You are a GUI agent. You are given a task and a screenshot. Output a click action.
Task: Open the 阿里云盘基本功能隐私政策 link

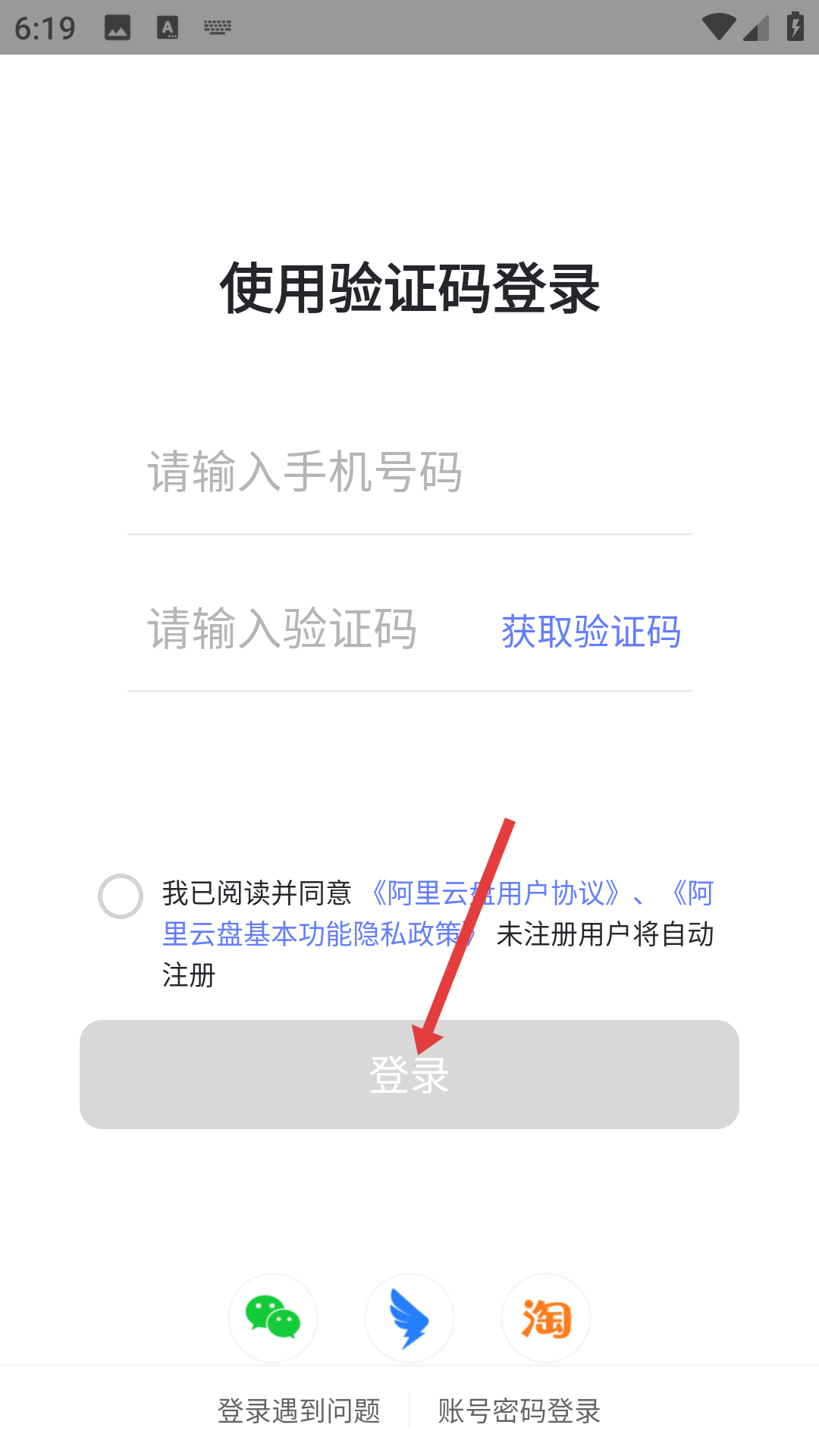pyautogui.click(x=438, y=914)
